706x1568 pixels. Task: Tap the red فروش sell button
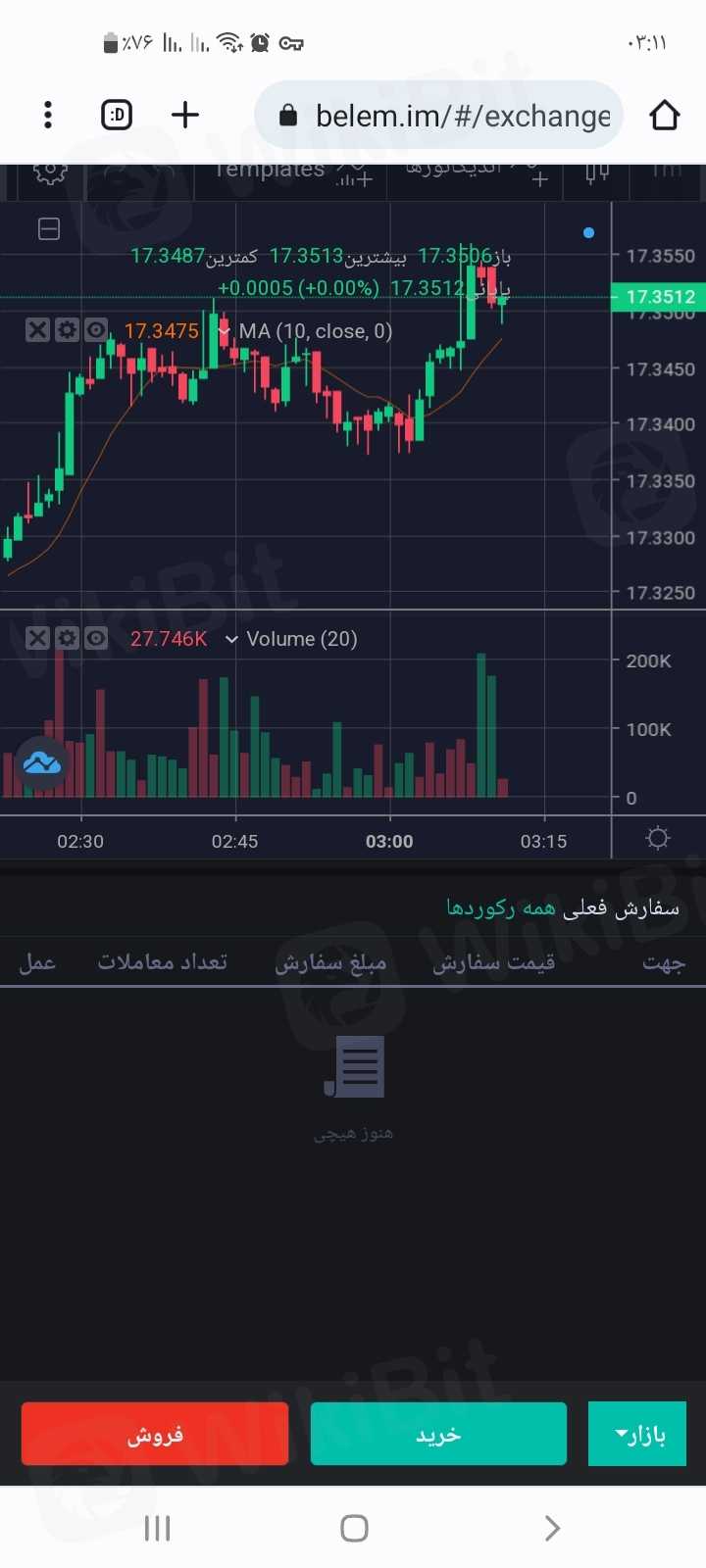(x=155, y=1434)
